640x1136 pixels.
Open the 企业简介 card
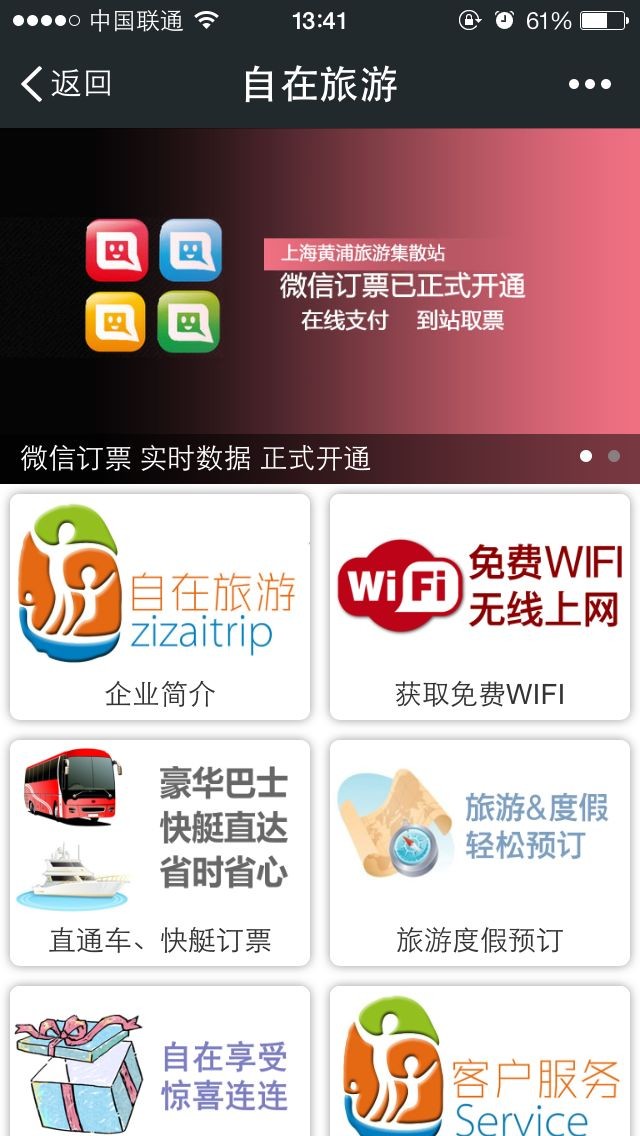(x=160, y=606)
